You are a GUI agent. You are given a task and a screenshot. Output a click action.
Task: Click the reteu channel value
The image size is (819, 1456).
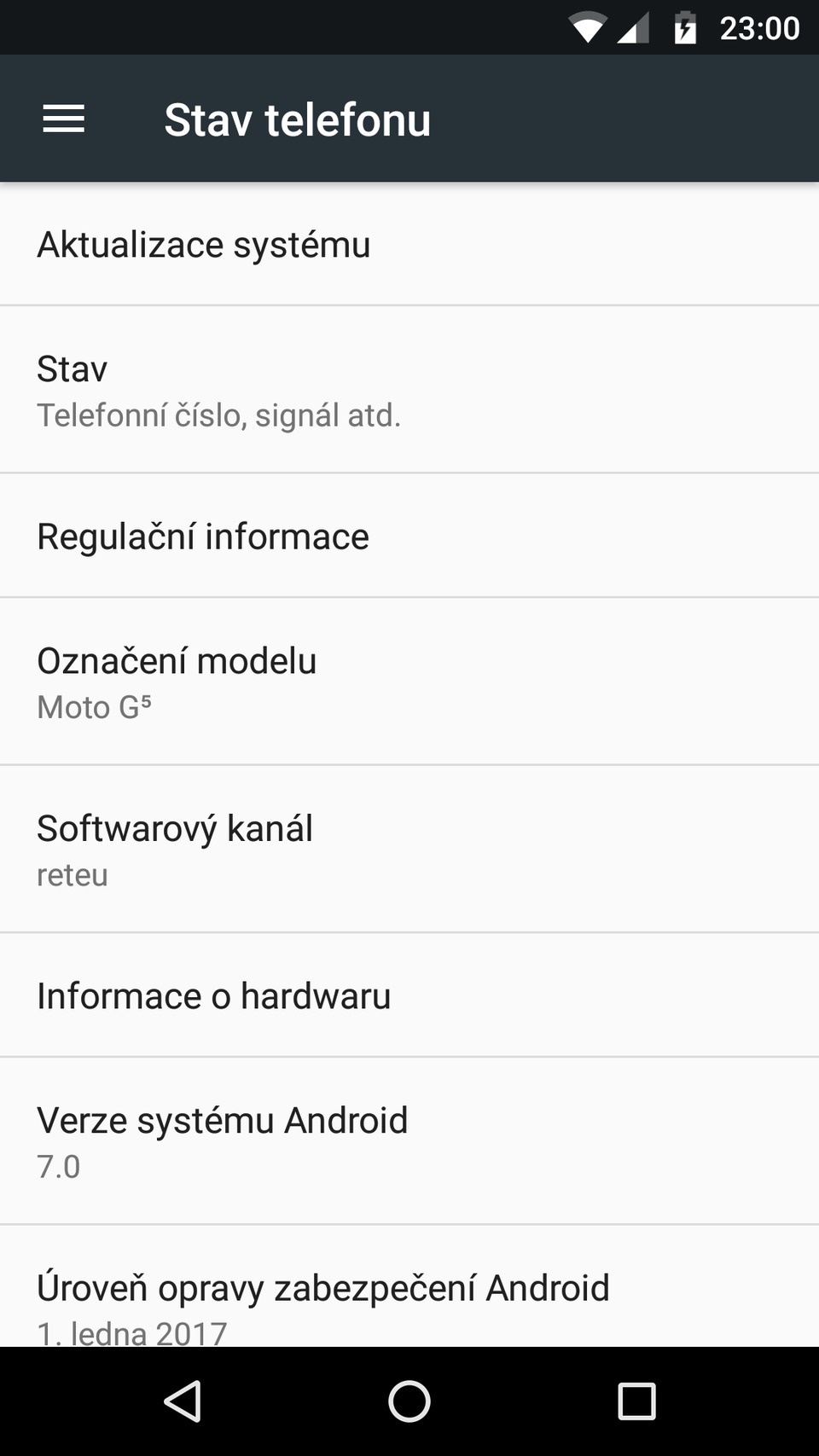coord(72,873)
